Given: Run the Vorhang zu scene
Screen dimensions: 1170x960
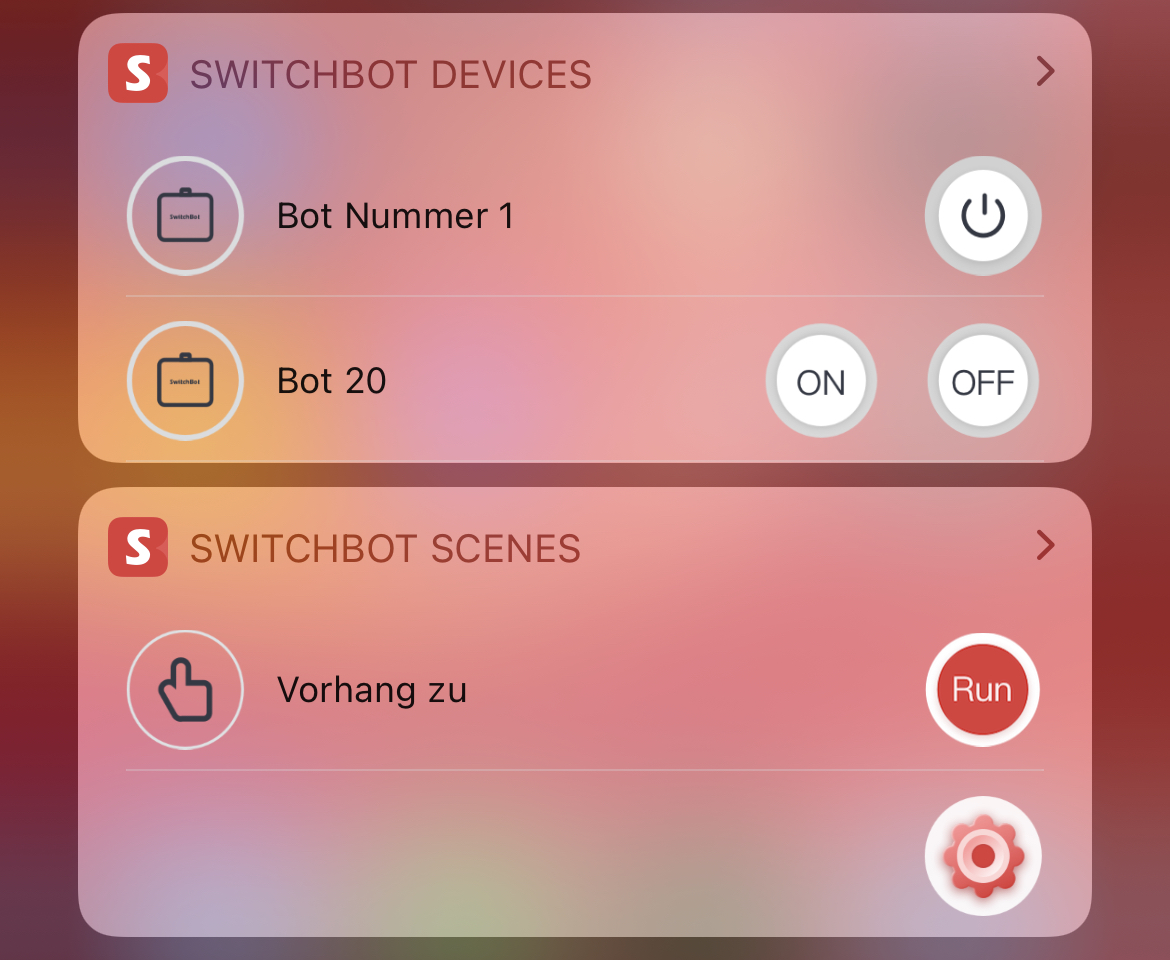Looking at the screenshot, I should pyautogui.click(x=982, y=690).
